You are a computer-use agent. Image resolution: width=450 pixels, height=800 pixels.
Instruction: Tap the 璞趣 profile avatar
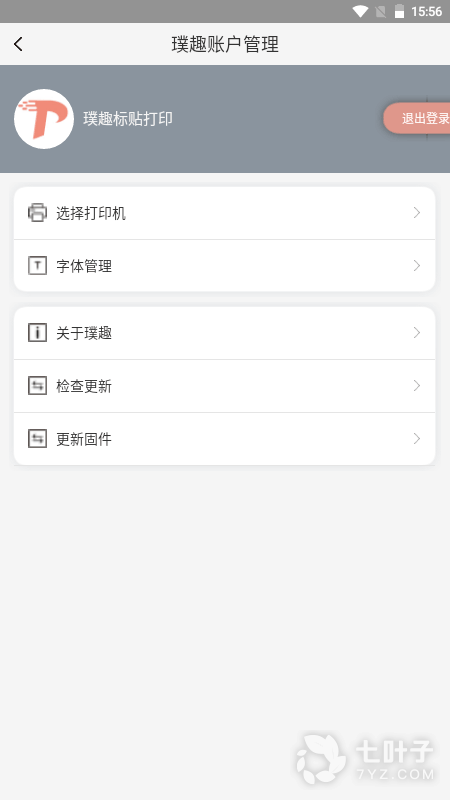point(44,119)
